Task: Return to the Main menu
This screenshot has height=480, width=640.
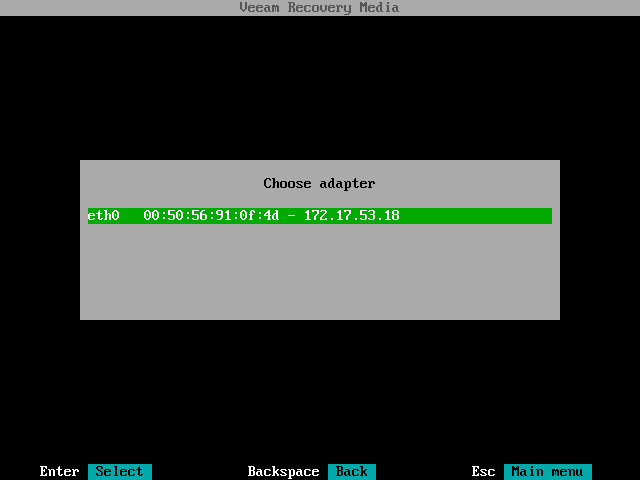Action: point(547,472)
